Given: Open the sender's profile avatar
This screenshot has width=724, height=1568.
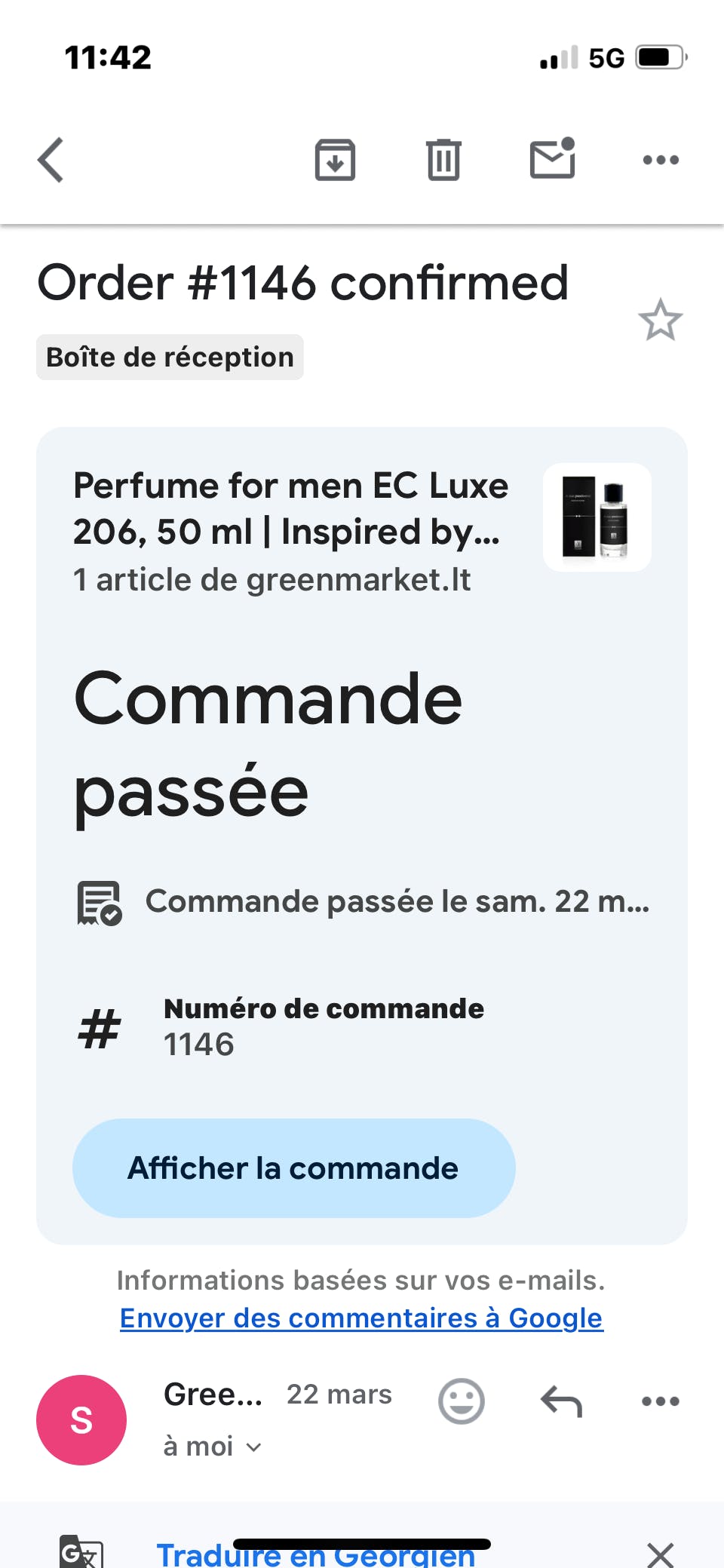Looking at the screenshot, I should pyautogui.click(x=81, y=1419).
